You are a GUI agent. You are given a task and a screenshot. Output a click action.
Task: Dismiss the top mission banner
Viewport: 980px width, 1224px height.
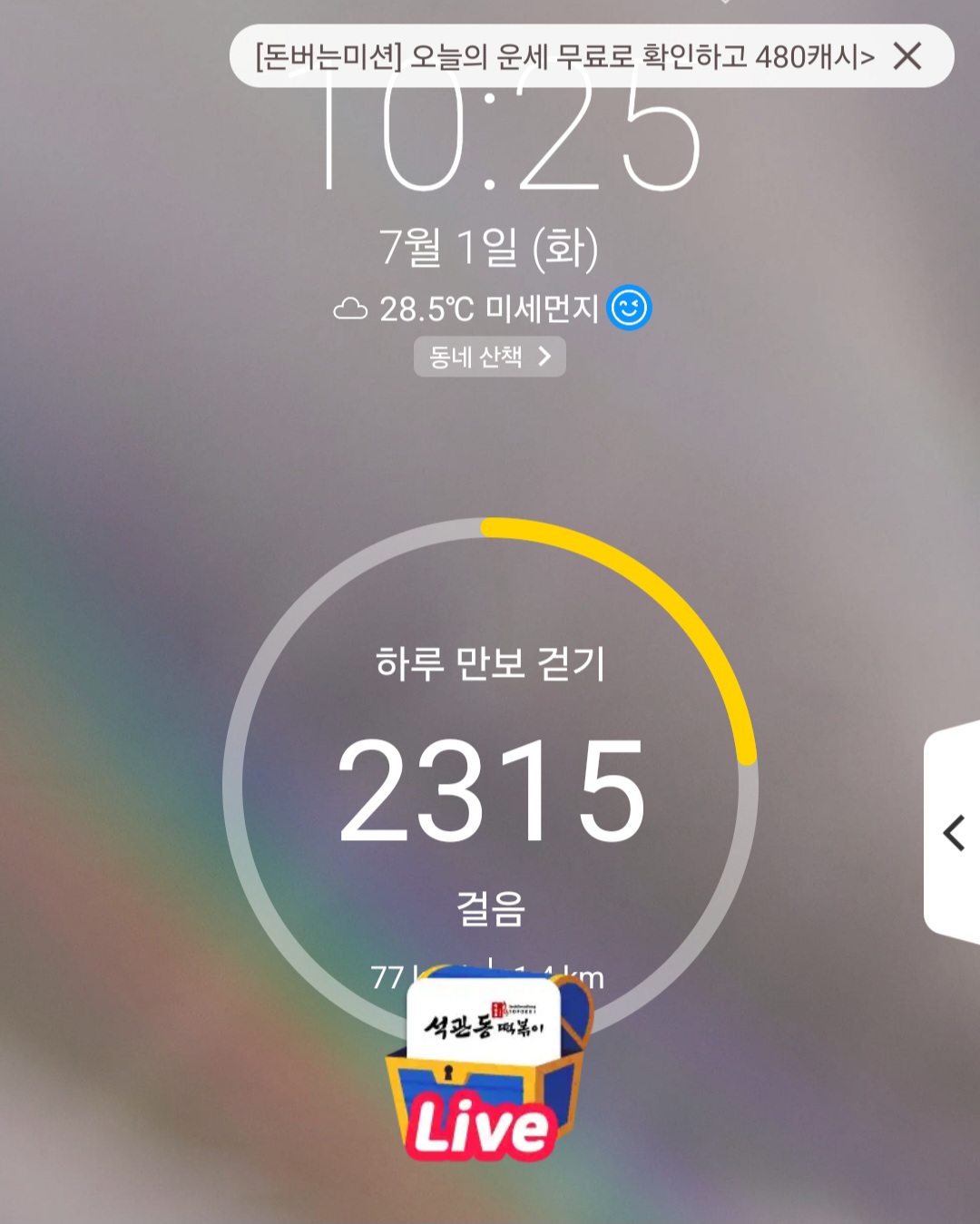click(x=906, y=56)
